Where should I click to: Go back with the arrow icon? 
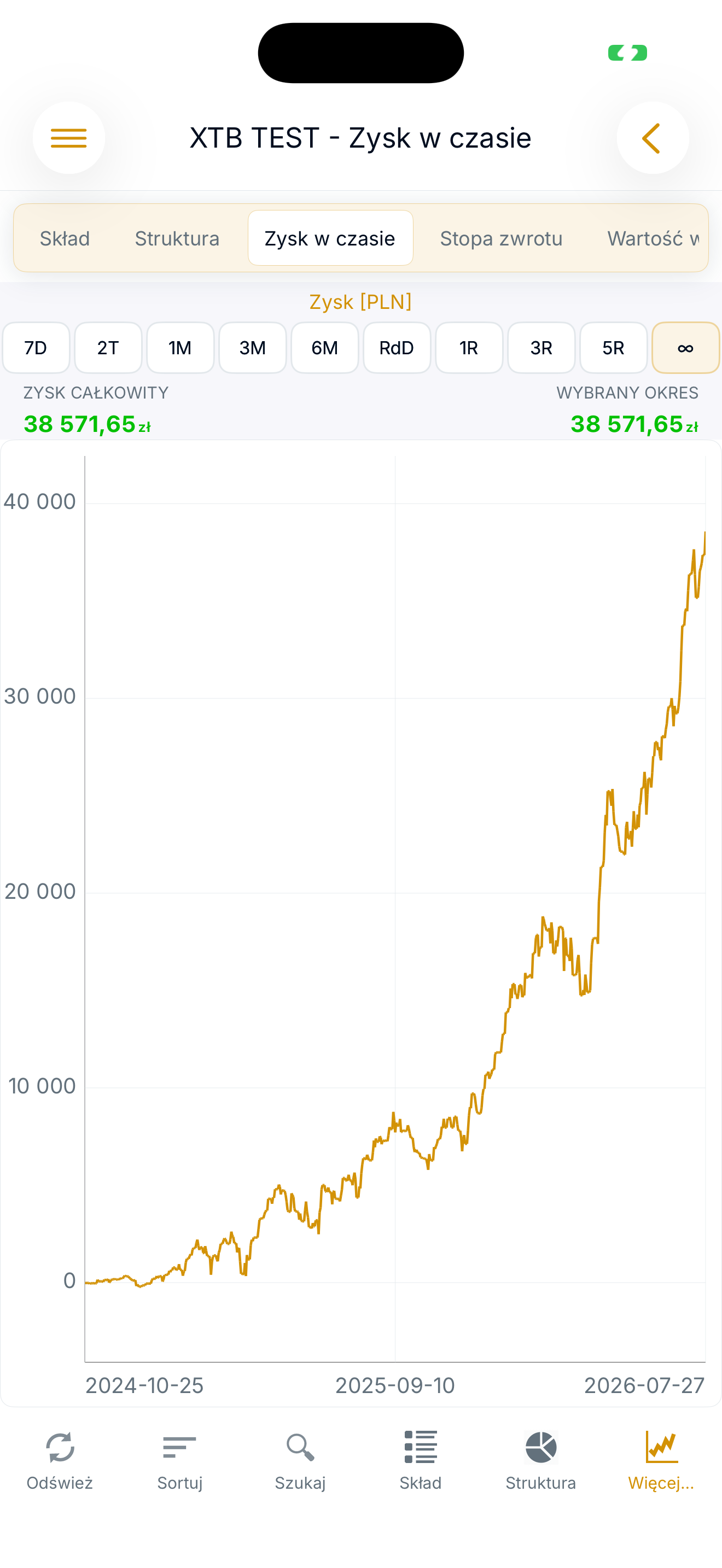tap(653, 138)
